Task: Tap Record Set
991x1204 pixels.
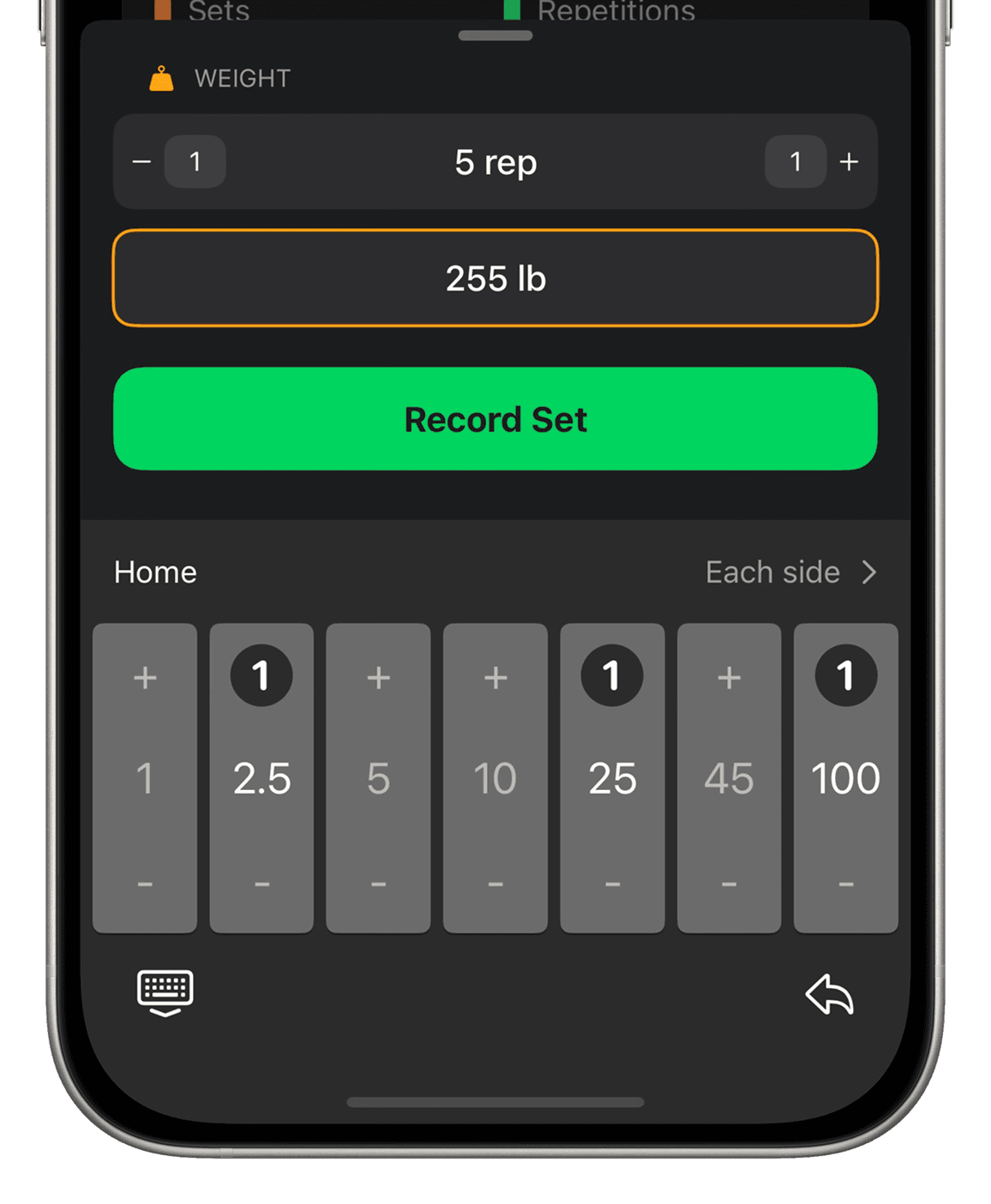Action: [495, 419]
